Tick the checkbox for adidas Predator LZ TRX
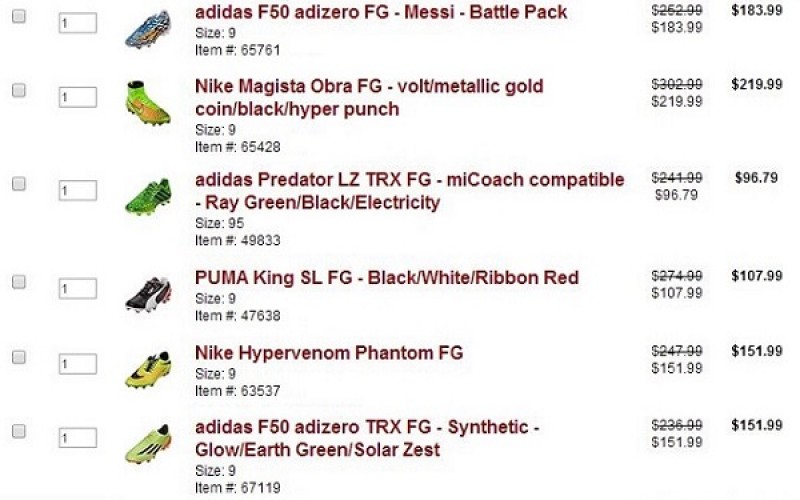The width and height of the screenshot is (800, 500). (x=19, y=184)
